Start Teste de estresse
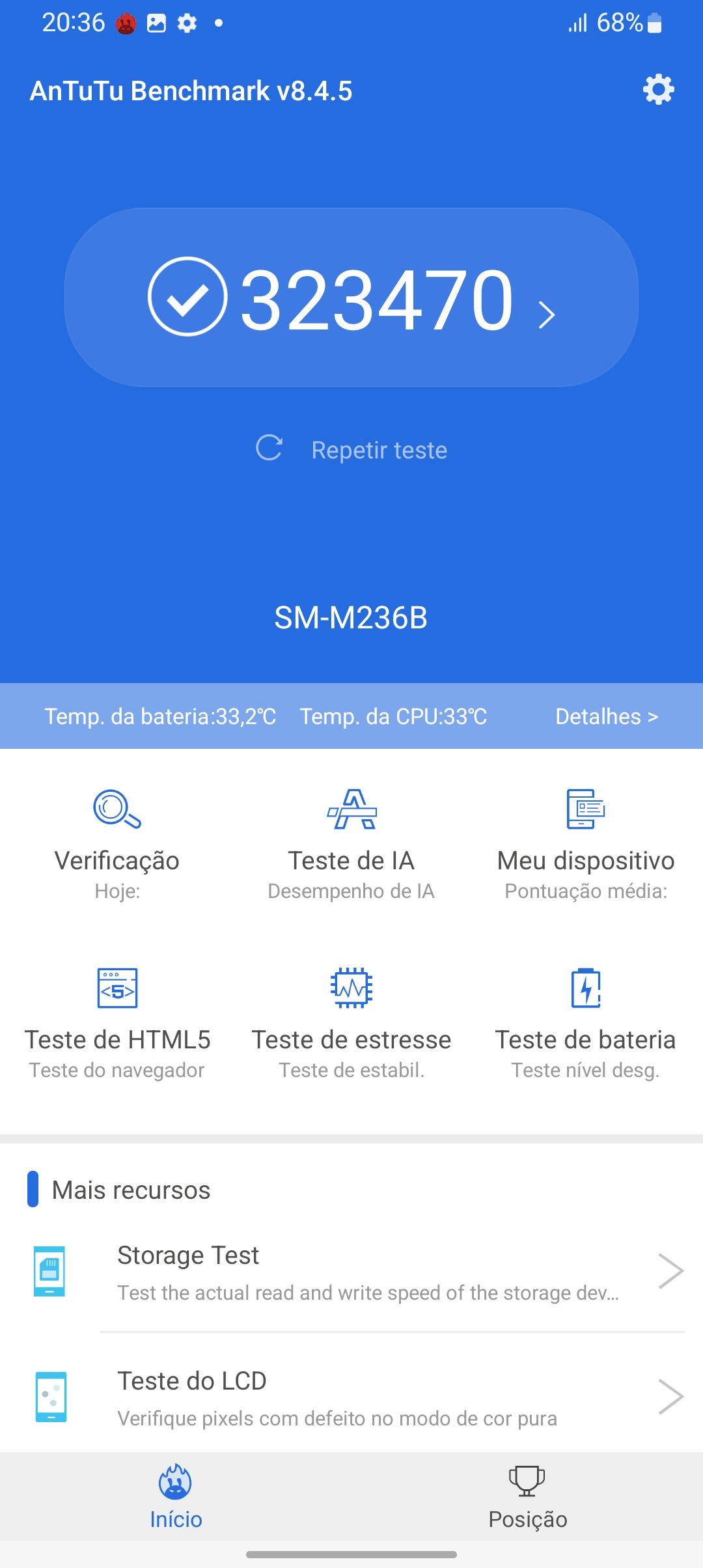This screenshot has width=703, height=1568. [x=351, y=1022]
